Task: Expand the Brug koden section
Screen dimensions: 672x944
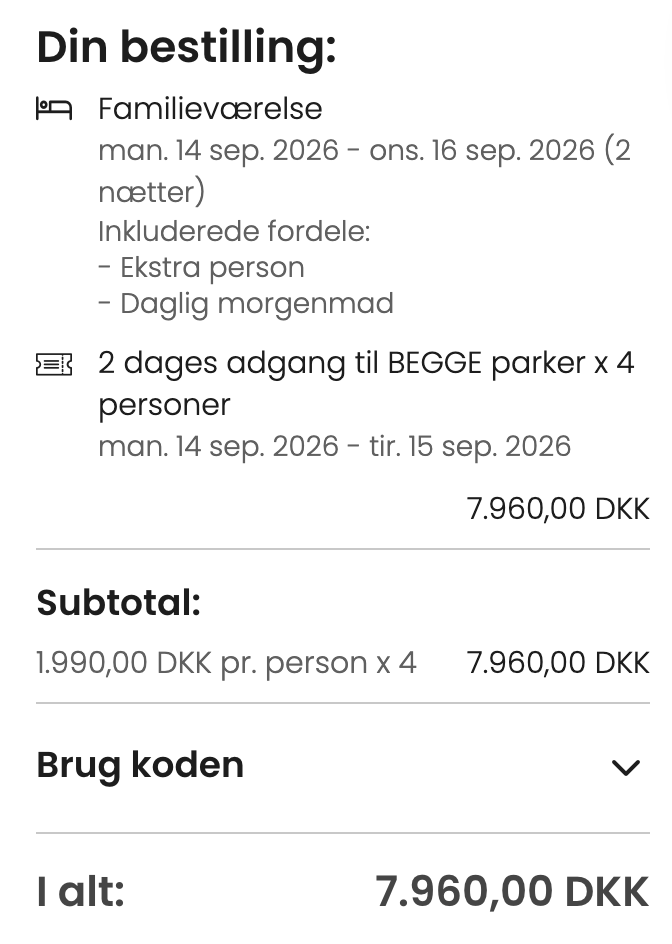Action: pos(625,767)
